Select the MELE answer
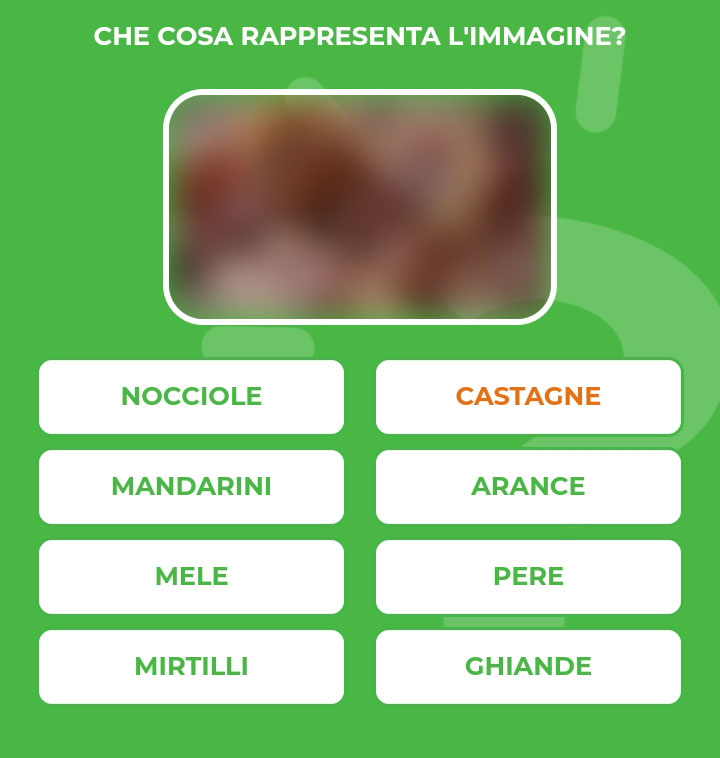 click(x=191, y=577)
